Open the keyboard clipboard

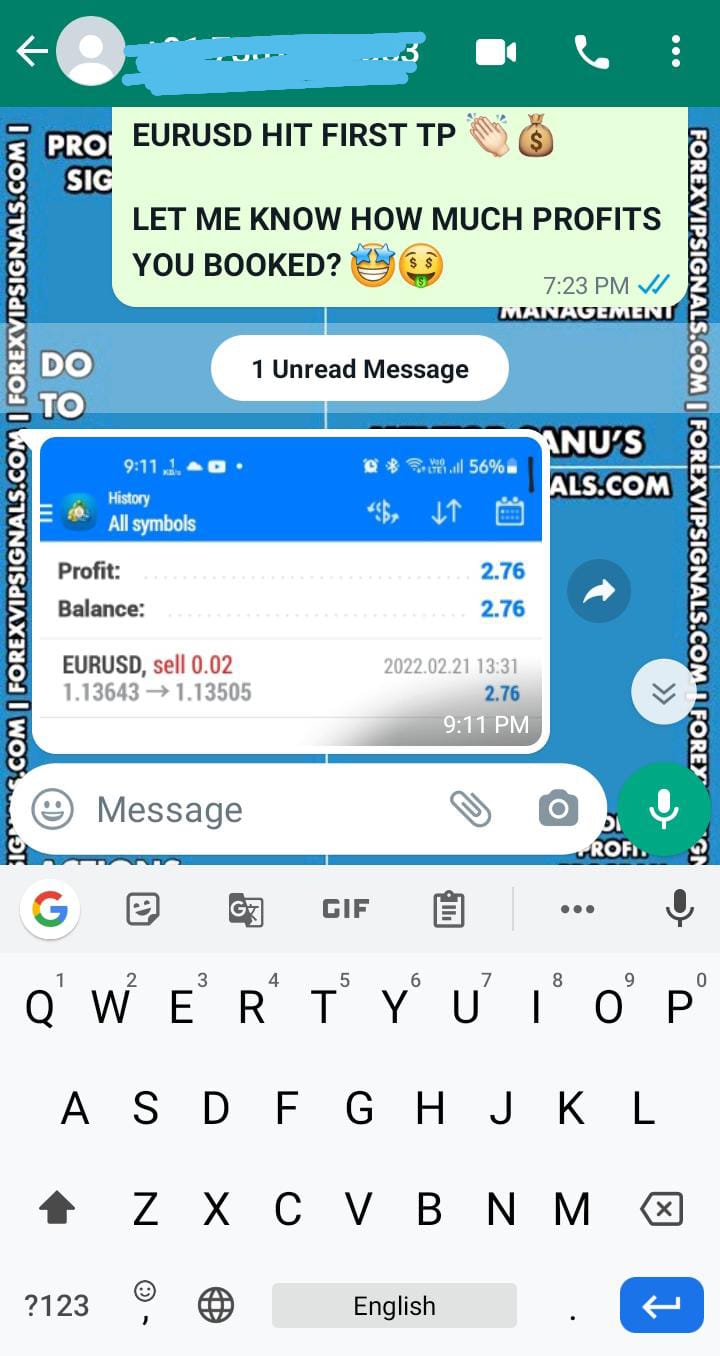pos(448,909)
